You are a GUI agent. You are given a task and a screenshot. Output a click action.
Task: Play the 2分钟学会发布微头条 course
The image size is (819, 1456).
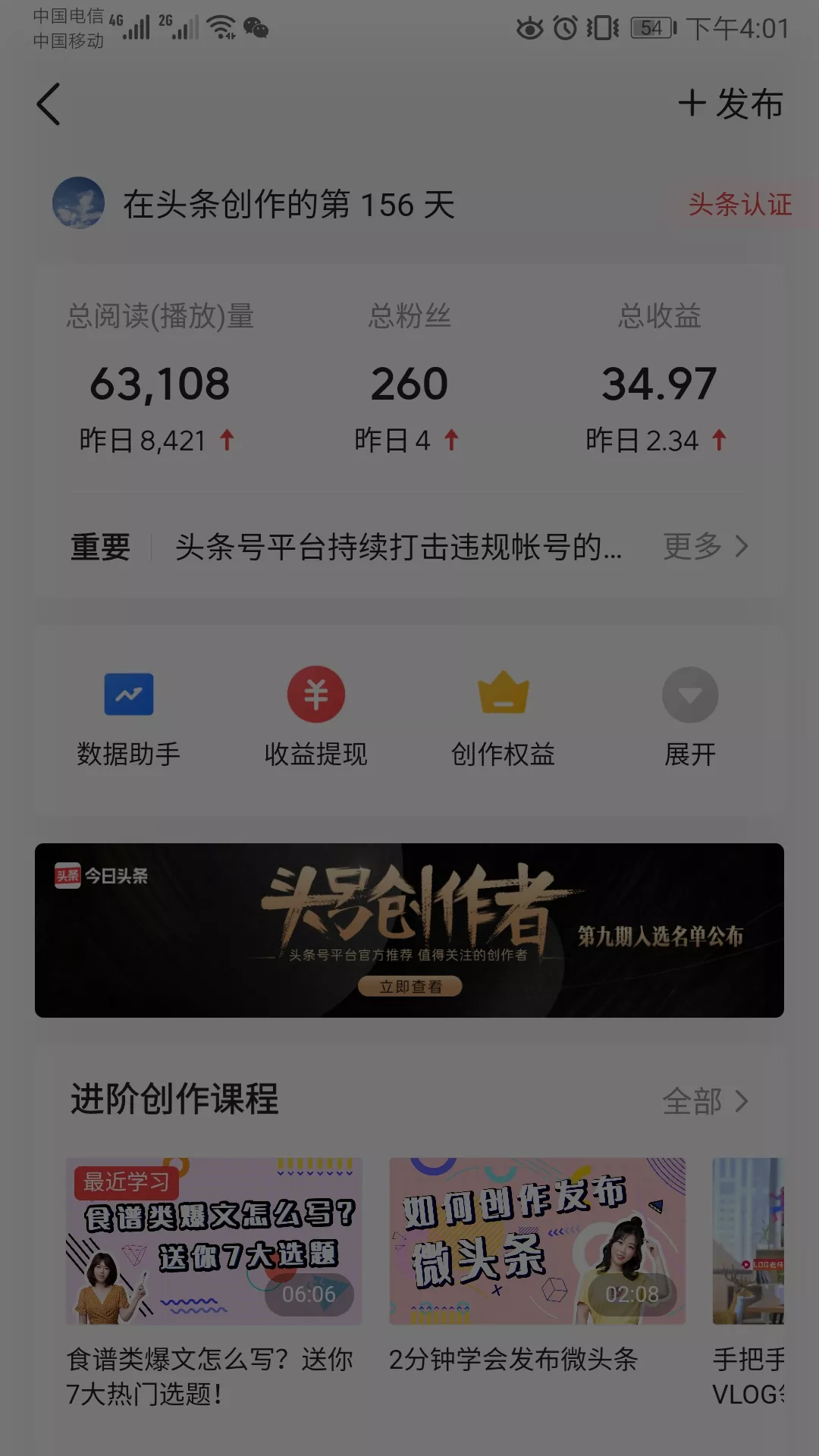(537, 1241)
